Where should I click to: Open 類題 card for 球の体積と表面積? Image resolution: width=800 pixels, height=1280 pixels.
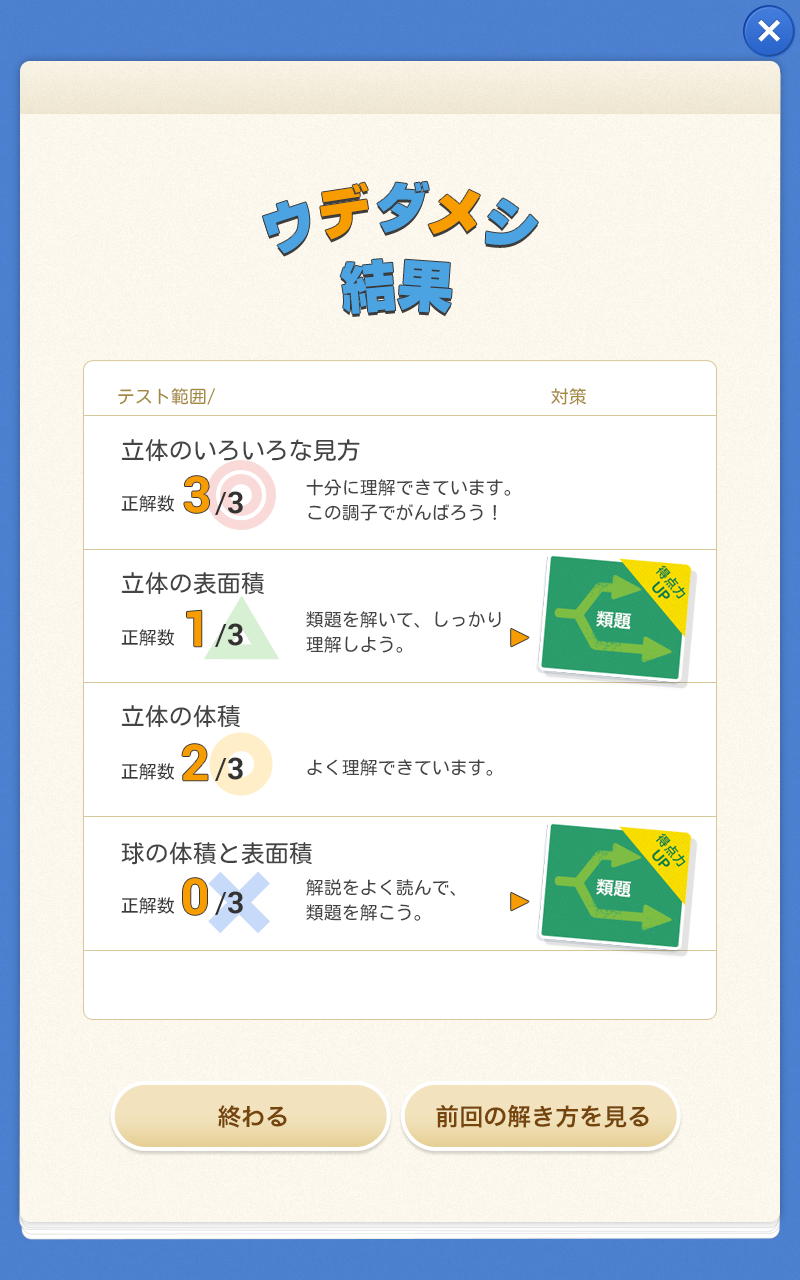[613, 887]
